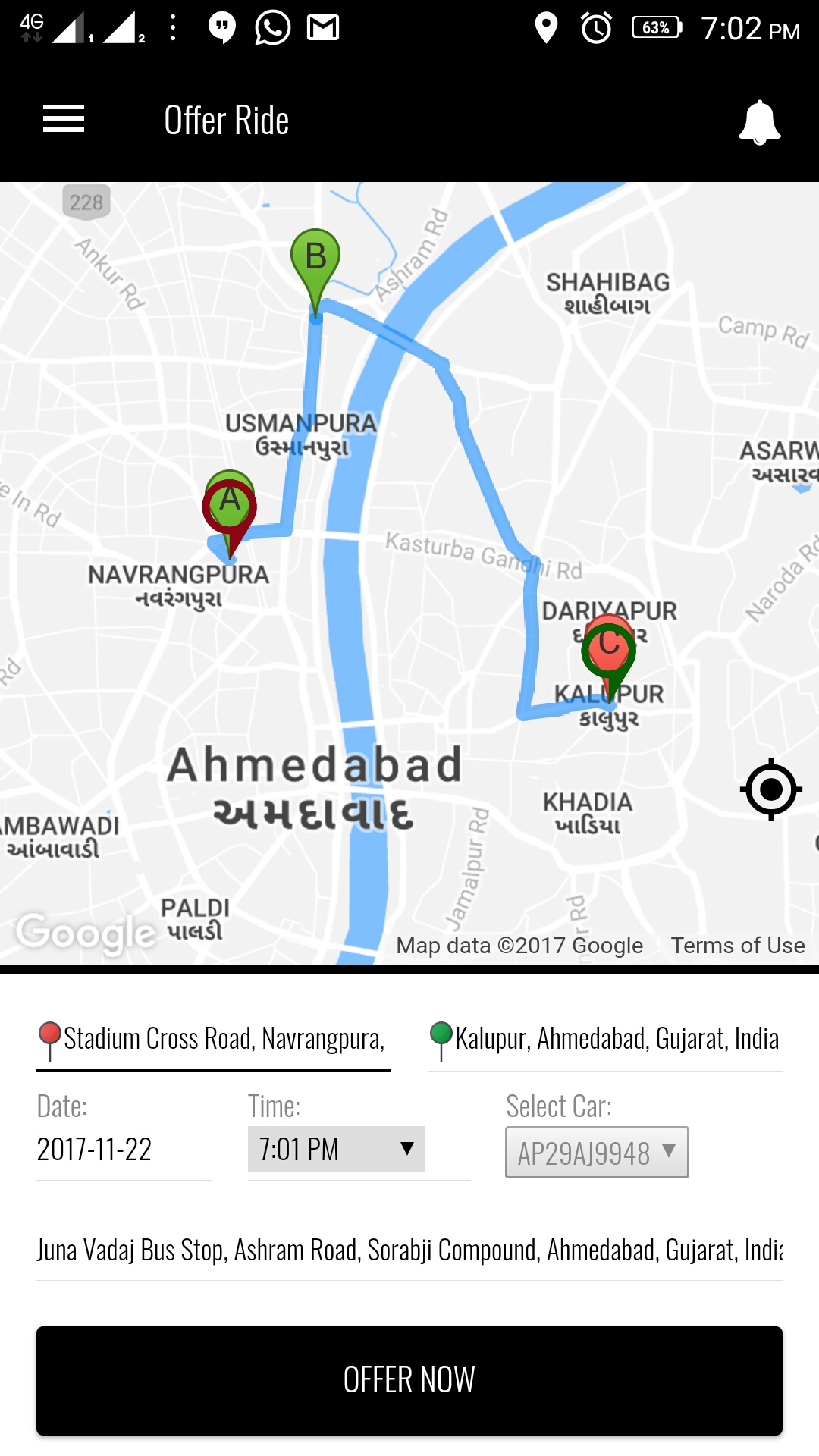Edit the Kalupur destination field
Screen dimensions: 819x1456
click(616, 1039)
